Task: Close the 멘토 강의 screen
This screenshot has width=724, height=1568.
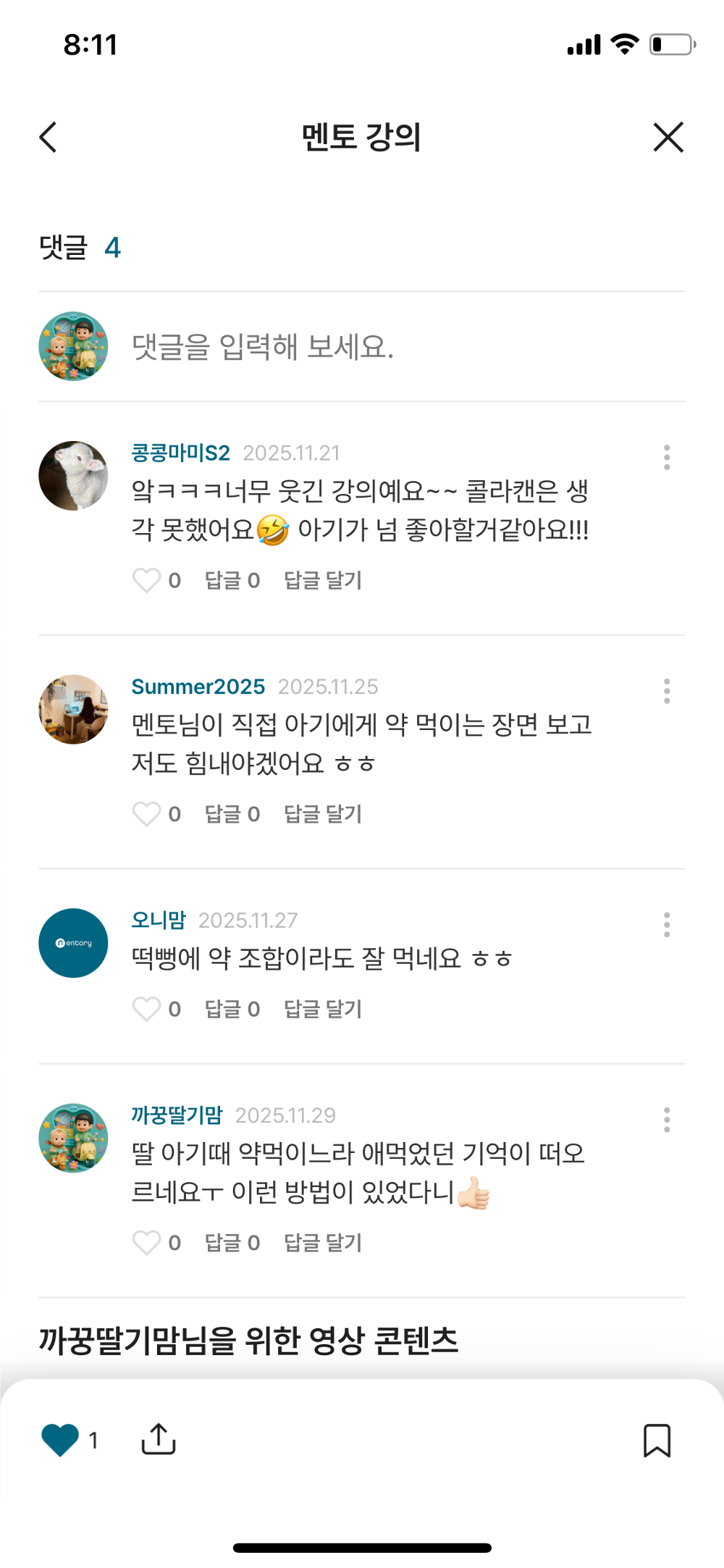Action: [667, 137]
